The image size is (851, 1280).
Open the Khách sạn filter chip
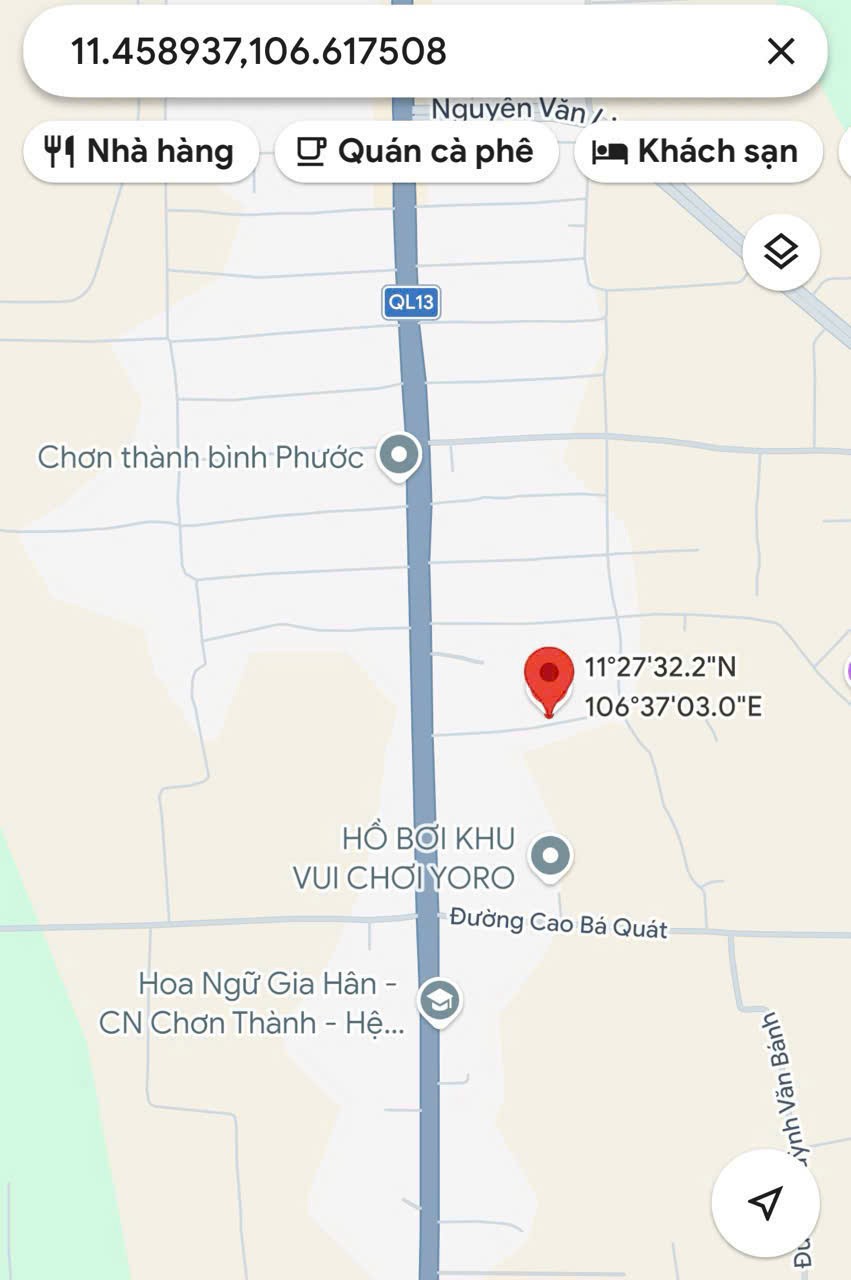[x=697, y=151]
